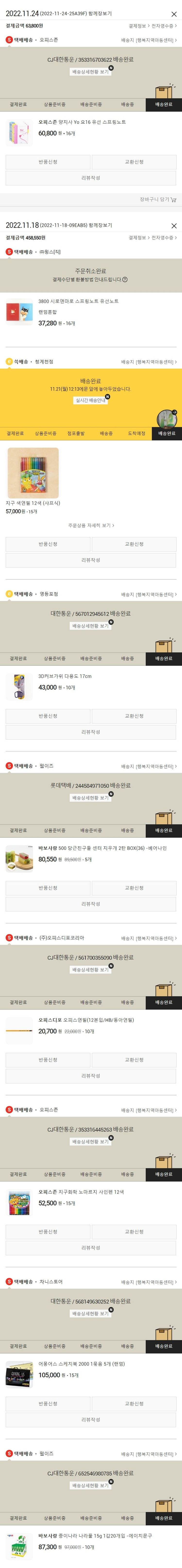View 배송상세현황 for 대한통운 567012945612
This screenshot has width=182, height=1568.
click(x=90, y=626)
